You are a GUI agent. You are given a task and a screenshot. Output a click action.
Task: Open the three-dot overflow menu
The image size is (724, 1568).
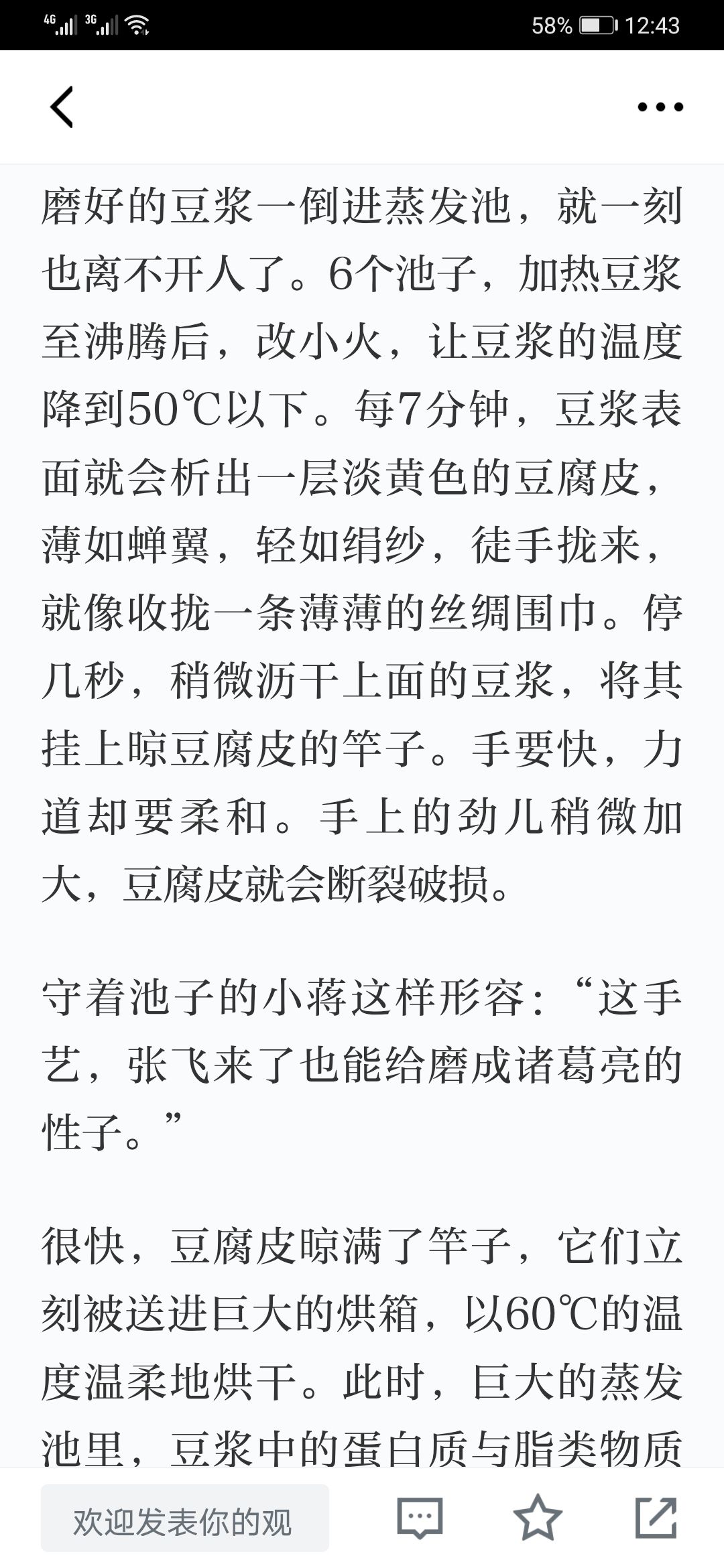pyautogui.click(x=660, y=107)
